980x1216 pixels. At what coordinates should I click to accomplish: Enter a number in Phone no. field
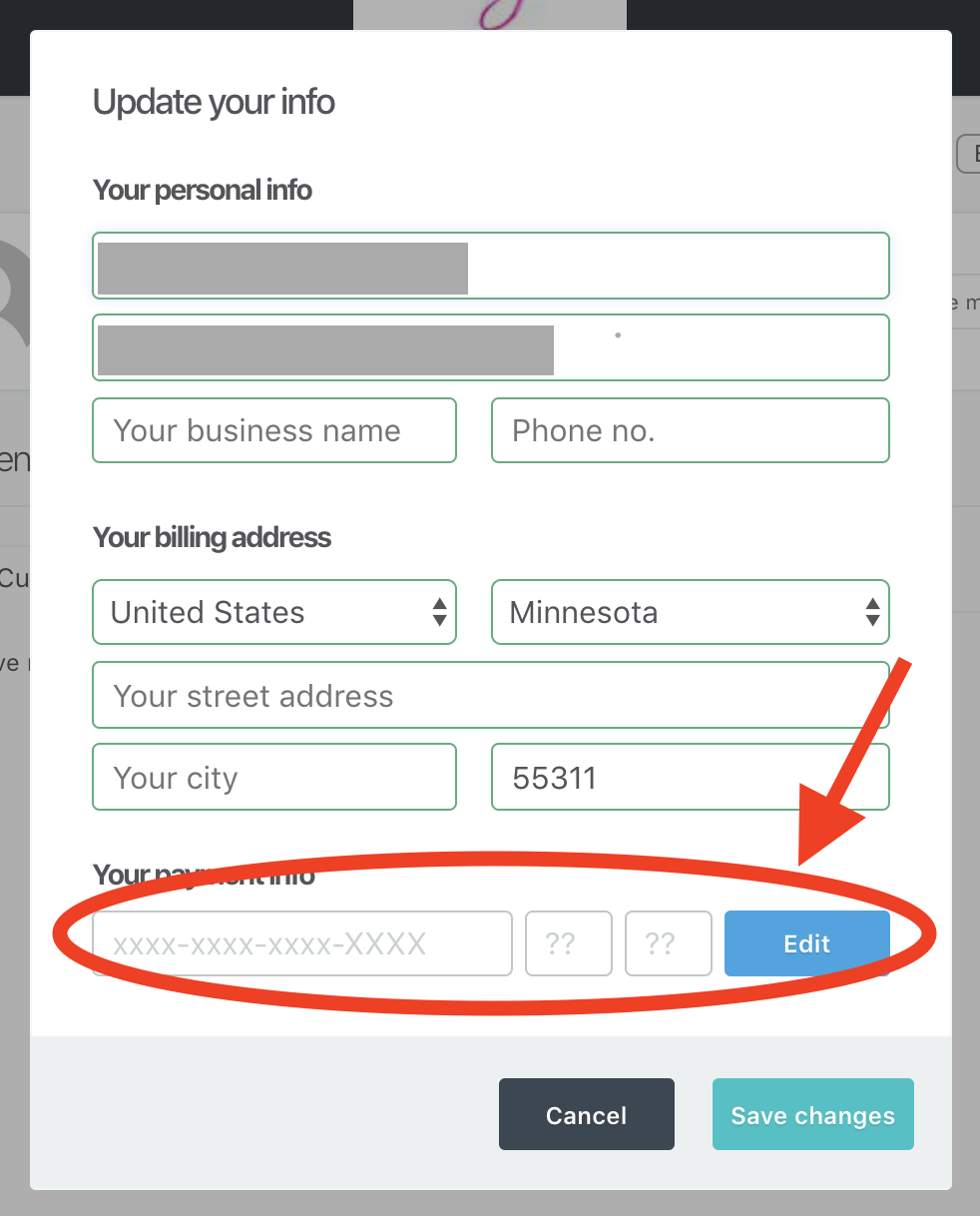pyautogui.click(x=689, y=430)
